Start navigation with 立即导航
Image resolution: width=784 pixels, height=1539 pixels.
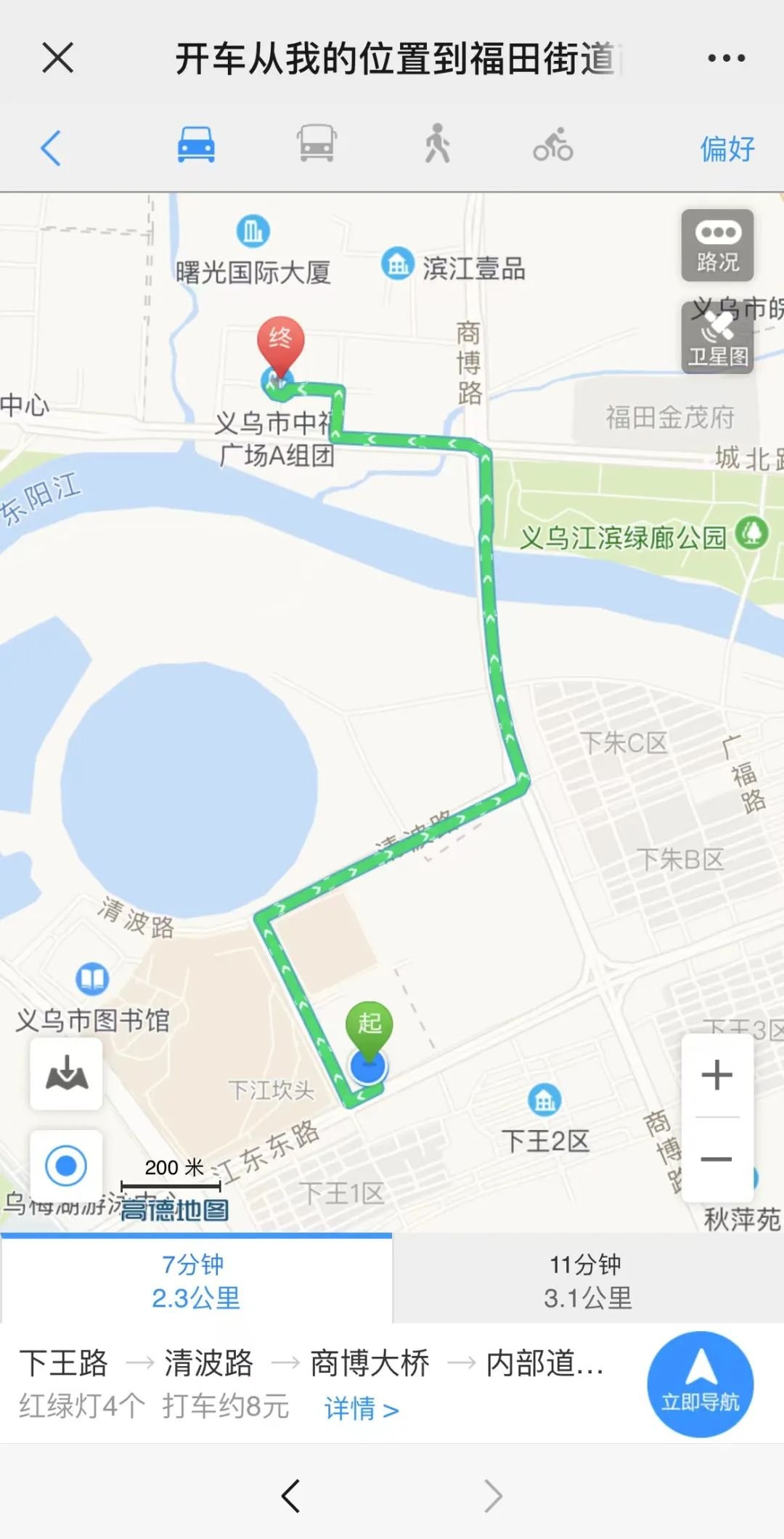click(x=700, y=1384)
